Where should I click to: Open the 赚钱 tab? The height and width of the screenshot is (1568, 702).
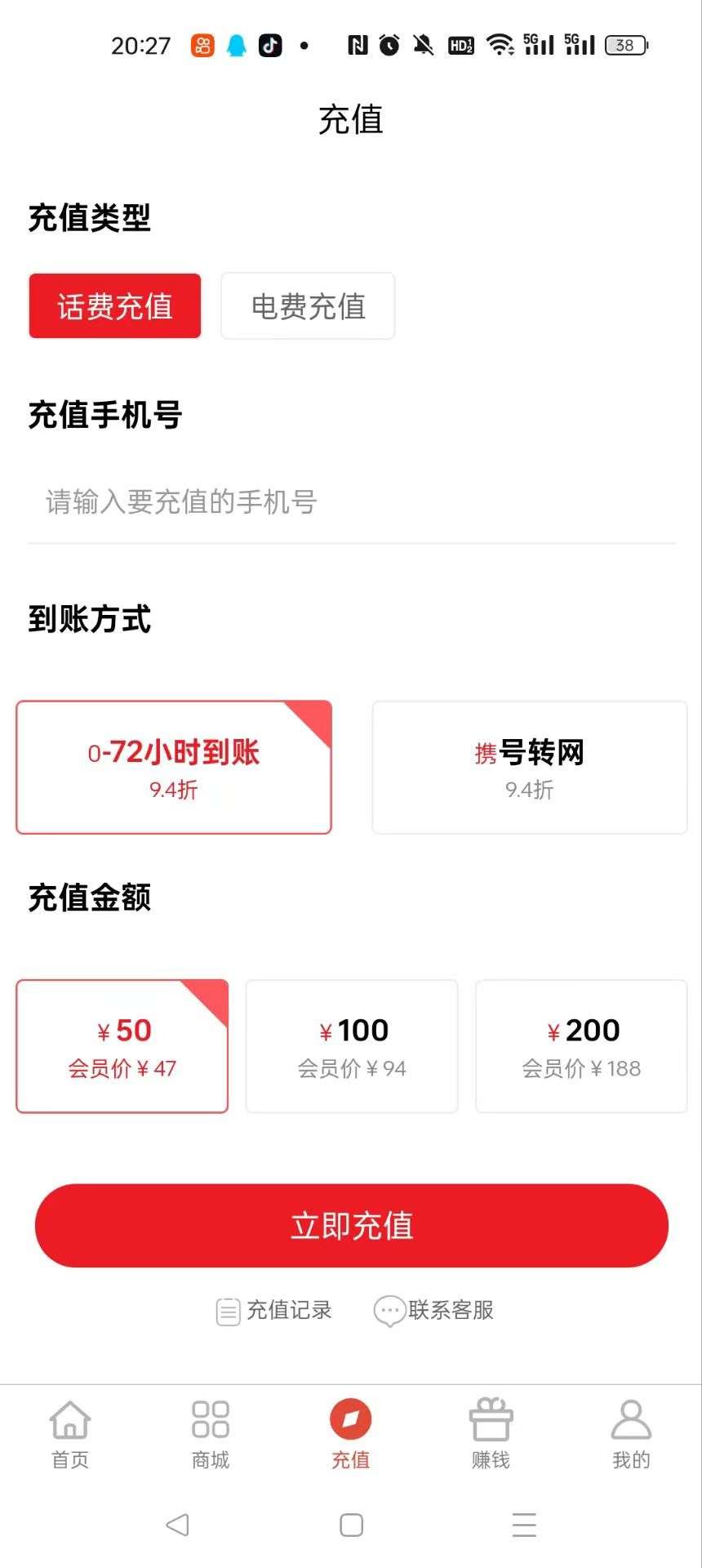coord(491,1435)
